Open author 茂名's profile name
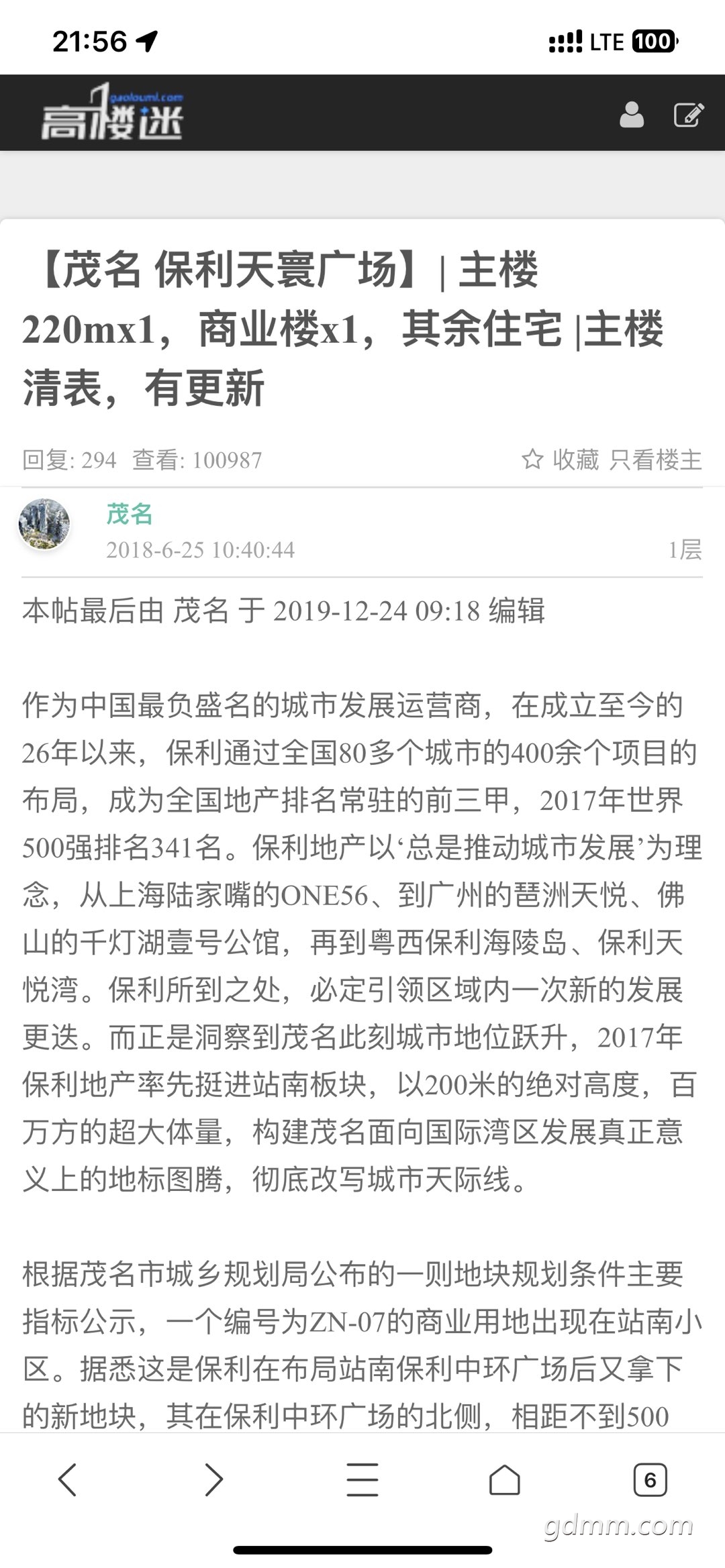Viewport: 725px width, 1568px height. 130,514
